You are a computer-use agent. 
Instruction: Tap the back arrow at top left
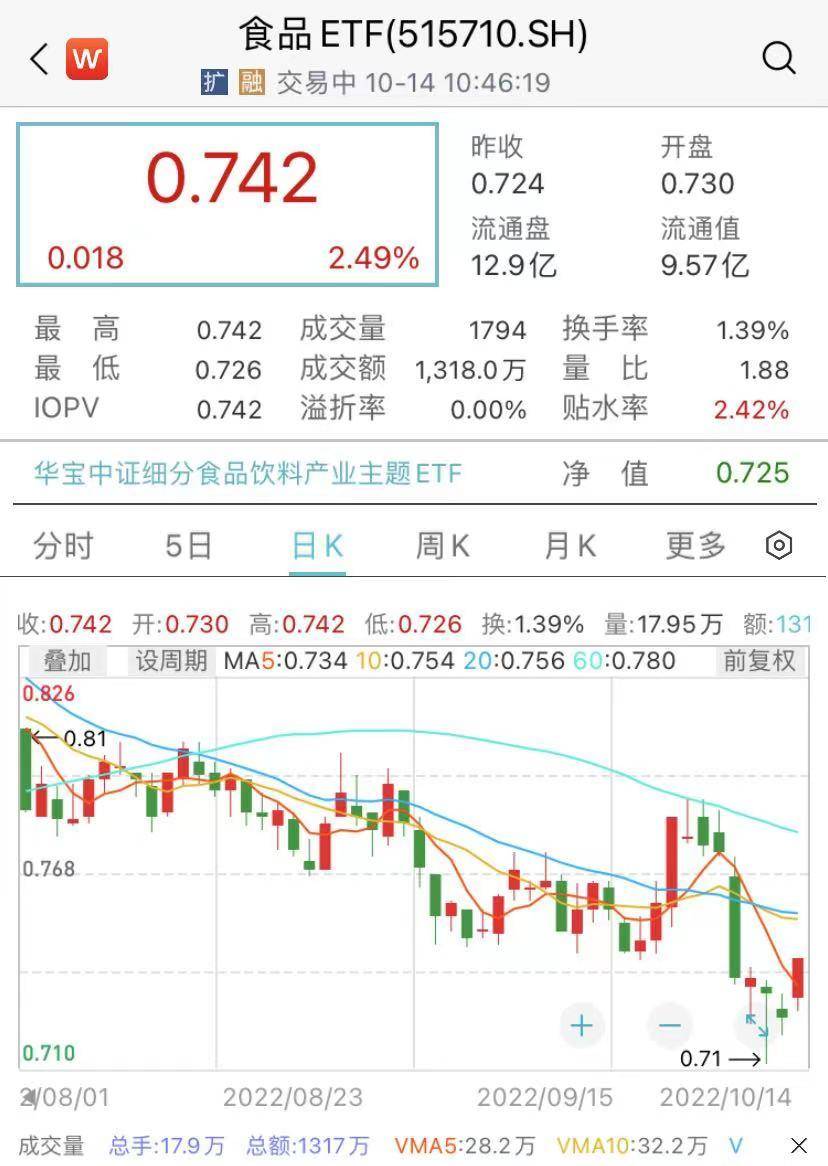pos(37,59)
